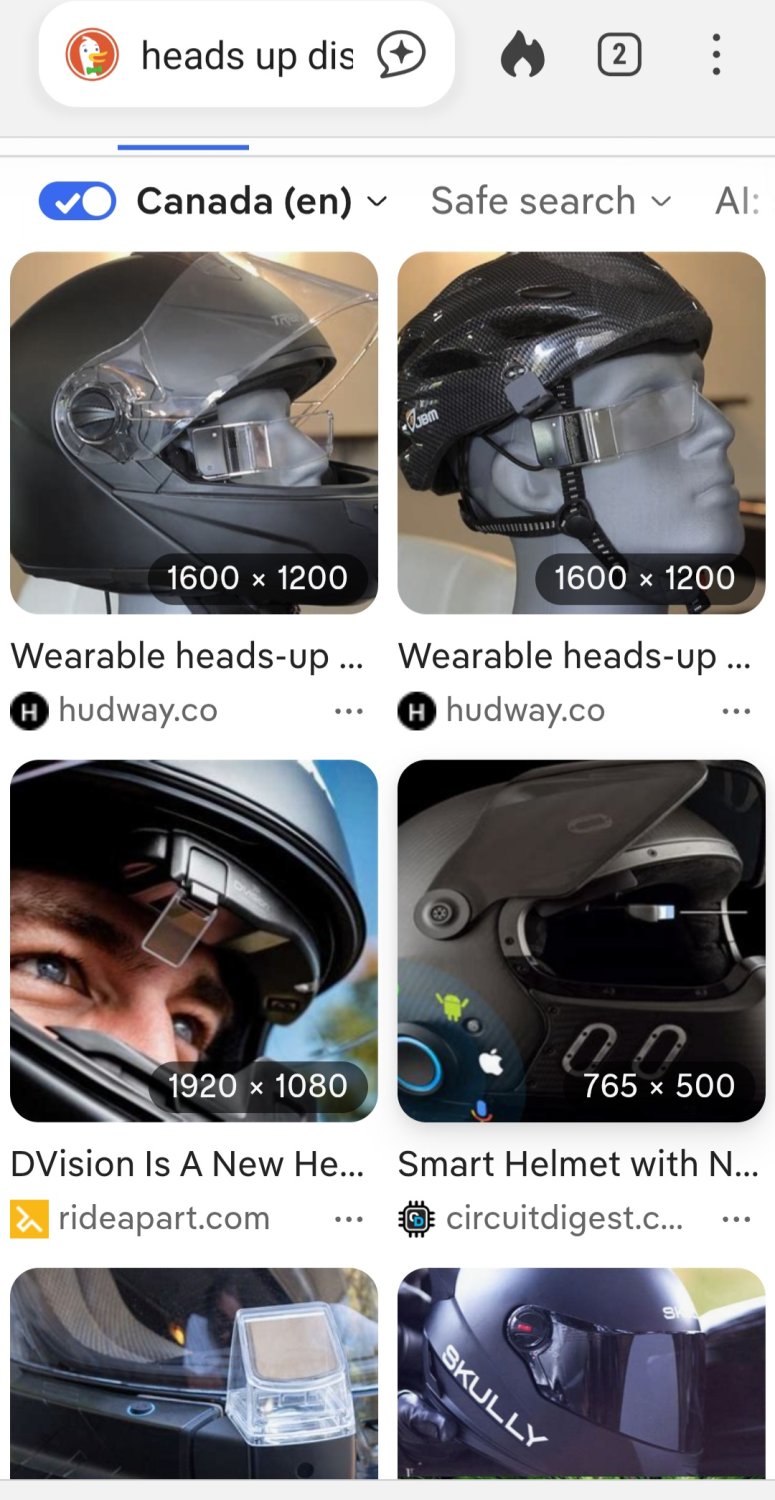View the DVision image from rideapart.com
Viewport: 775px width, 1500px height.
click(x=194, y=940)
